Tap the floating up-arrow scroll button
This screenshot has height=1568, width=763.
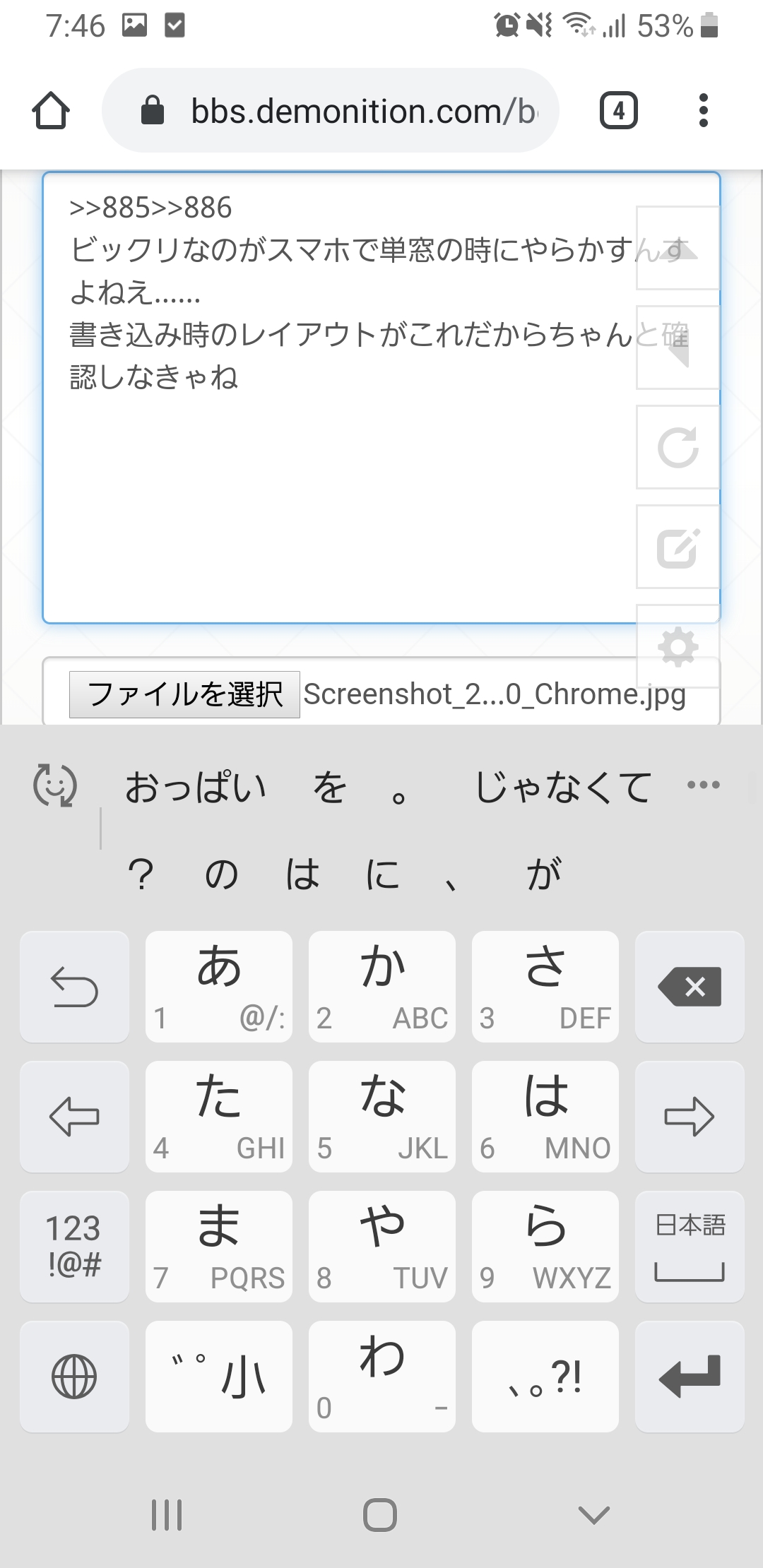[x=678, y=248]
